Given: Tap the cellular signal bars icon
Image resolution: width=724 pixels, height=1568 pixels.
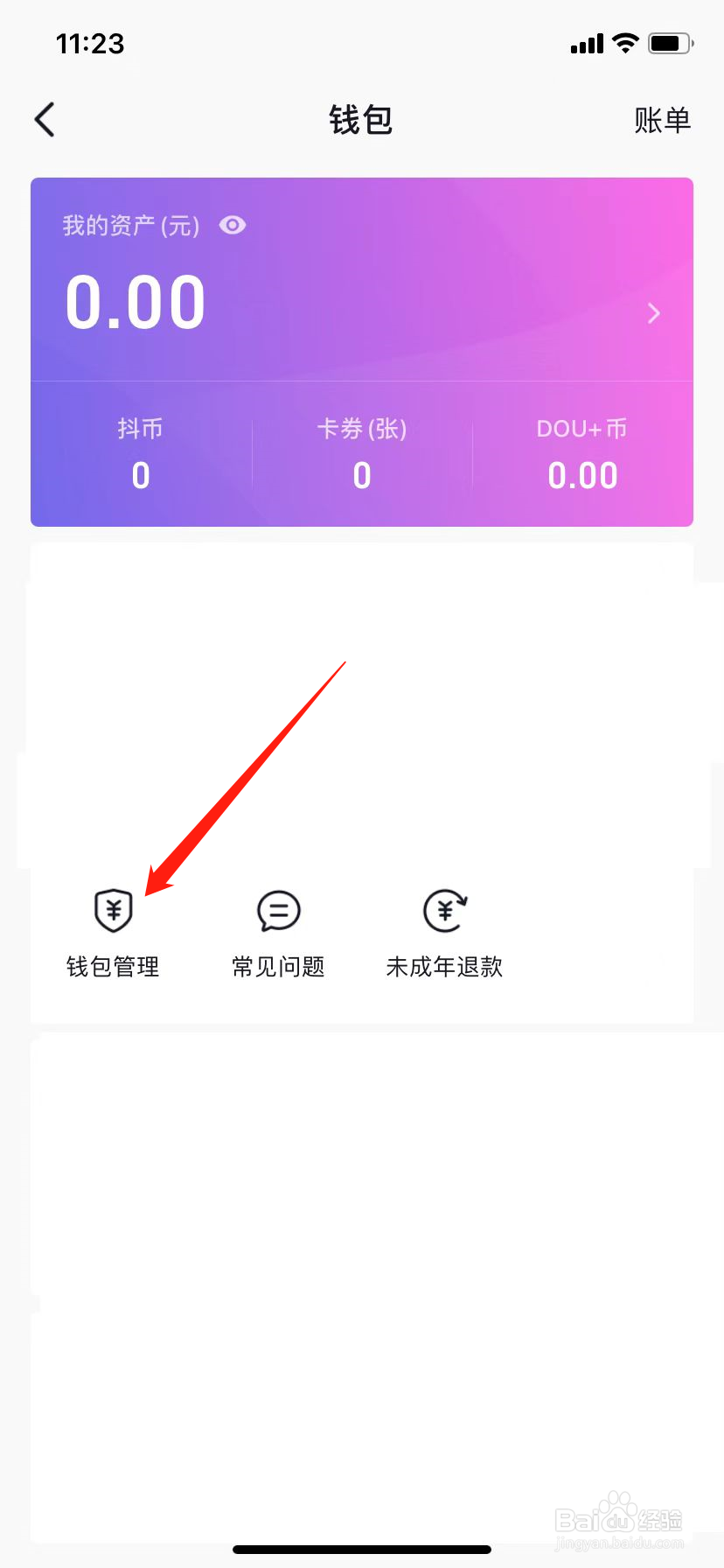Looking at the screenshot, I should coord(586,40).
